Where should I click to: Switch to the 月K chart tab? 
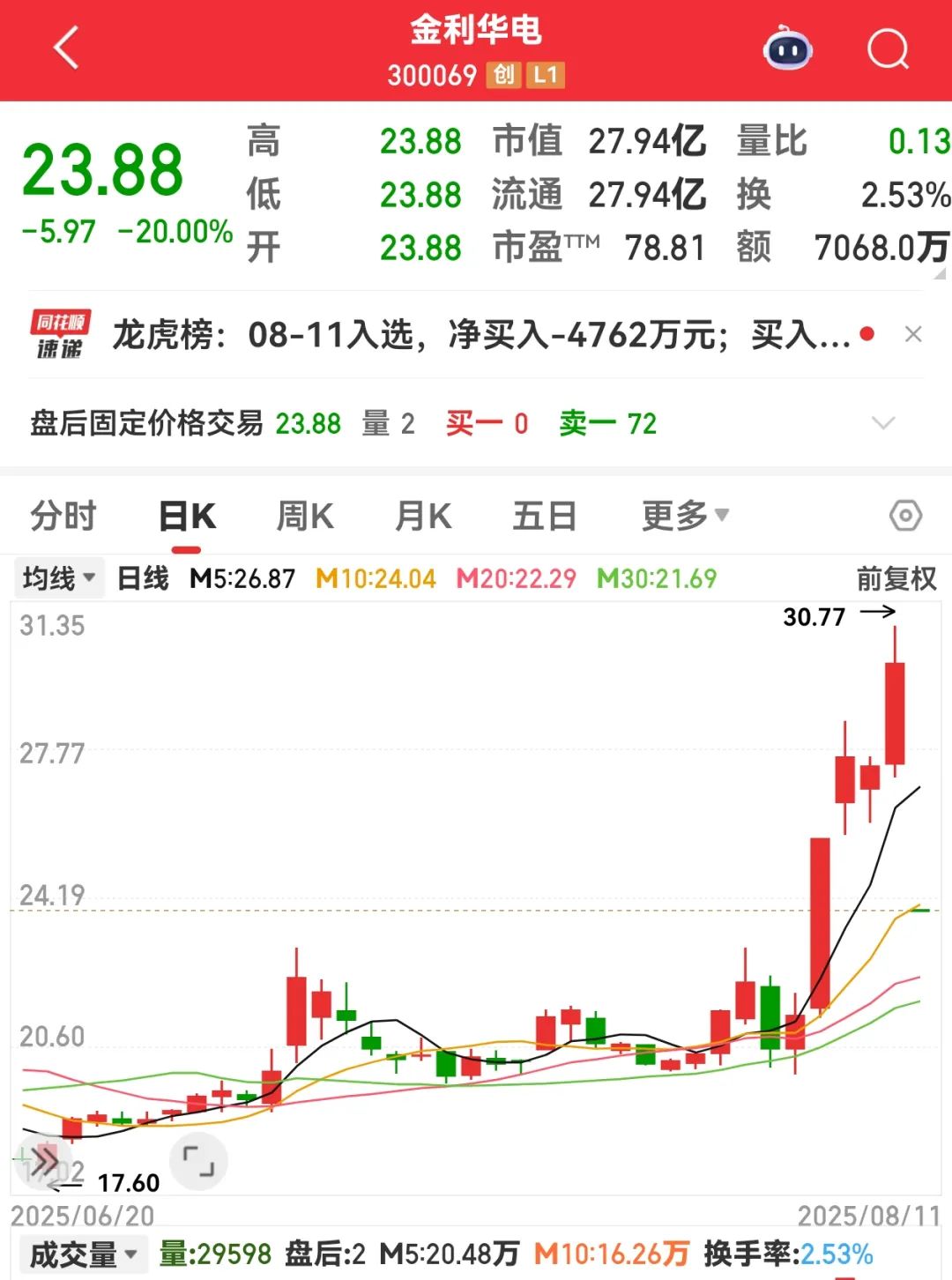tap(423, 516)
